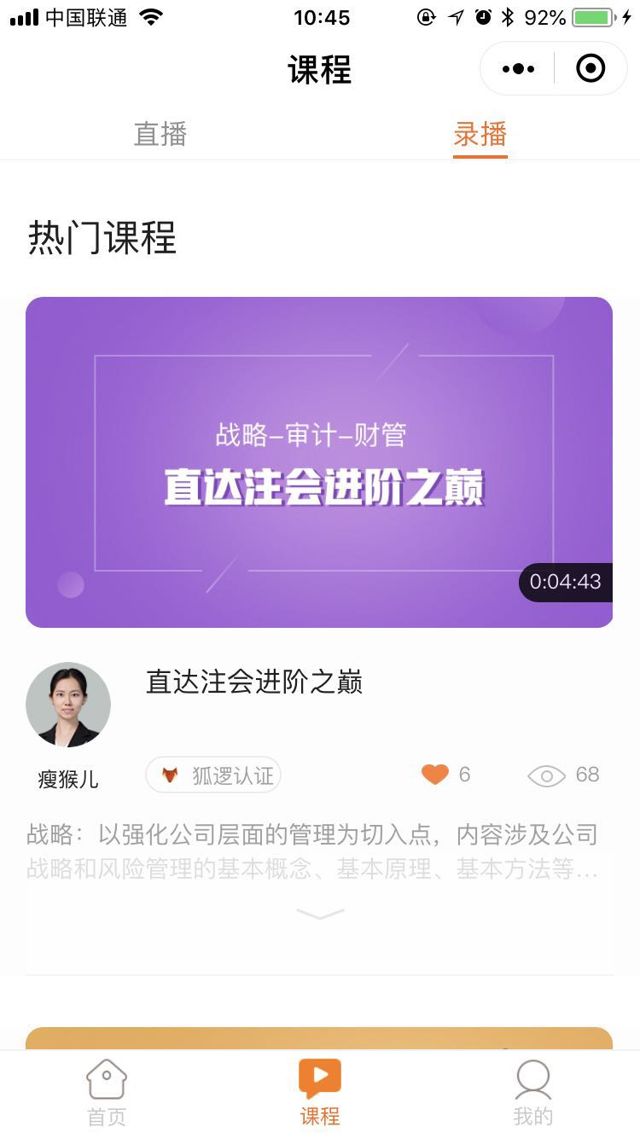Open the mini program more options menu
The height and width of the screenshot is (1138, 640).
518,69
